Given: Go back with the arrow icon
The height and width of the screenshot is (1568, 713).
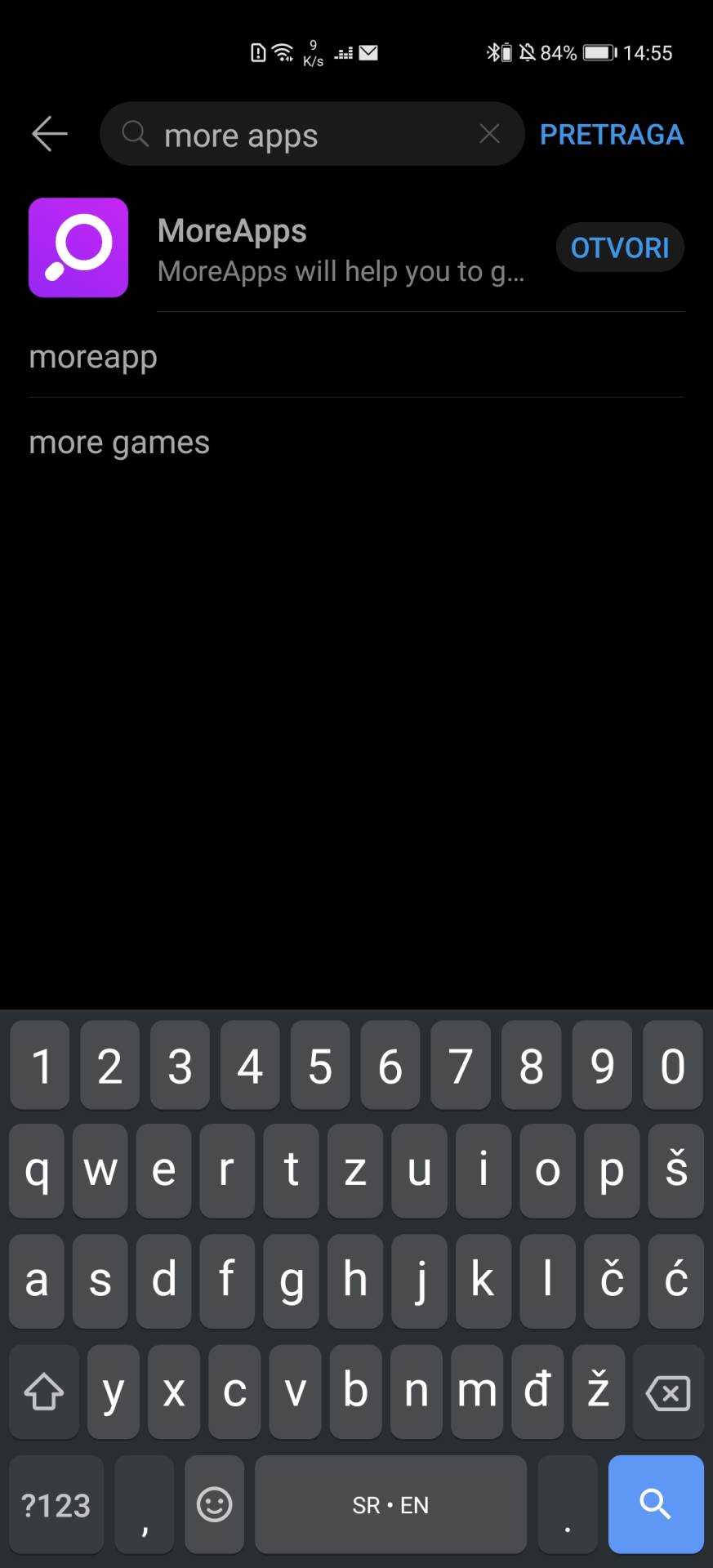Looking at the screenshot, I should pos(49,134).
